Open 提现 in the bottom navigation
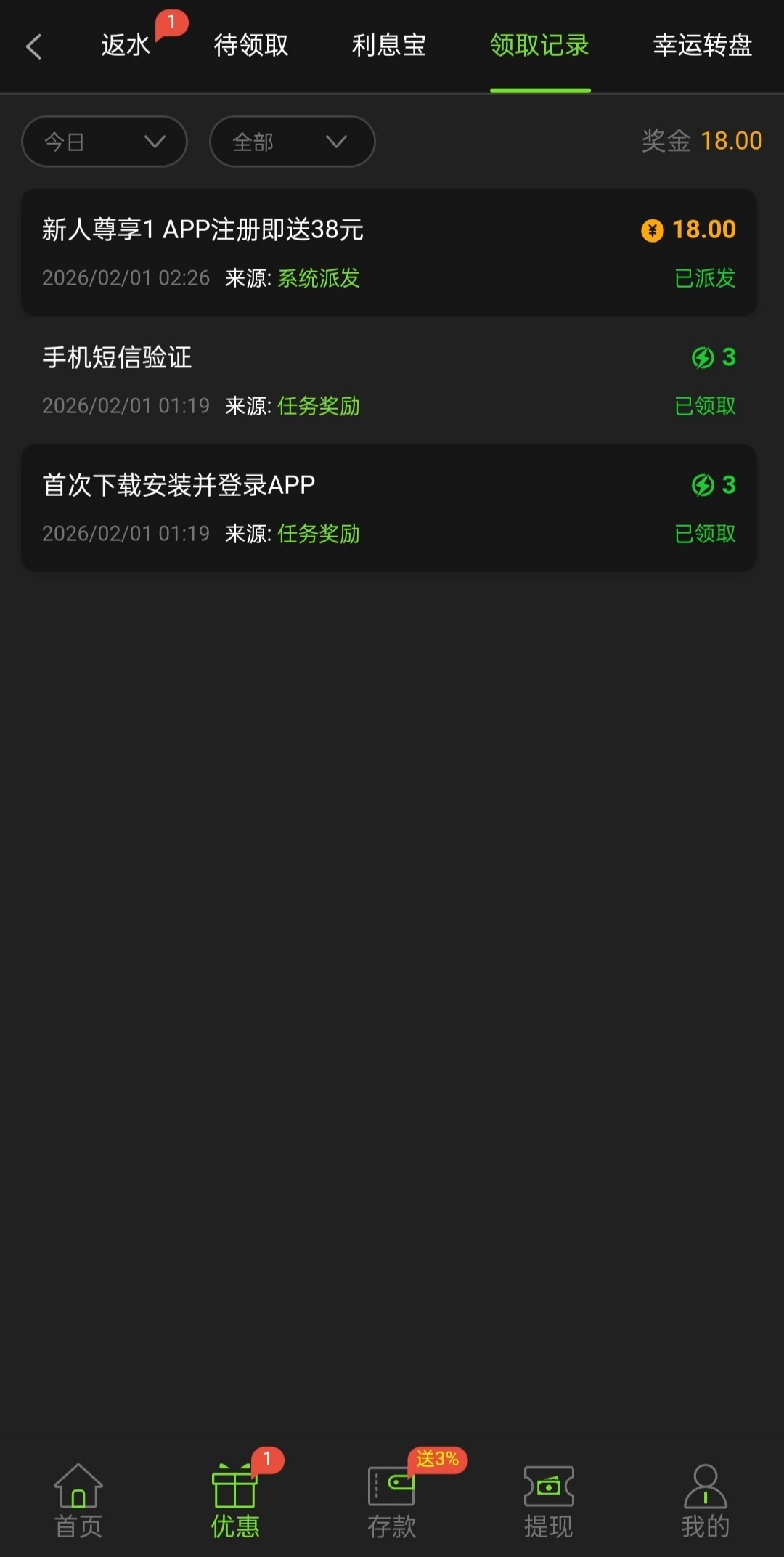784x1557 pixels. tap(548, 1501)
